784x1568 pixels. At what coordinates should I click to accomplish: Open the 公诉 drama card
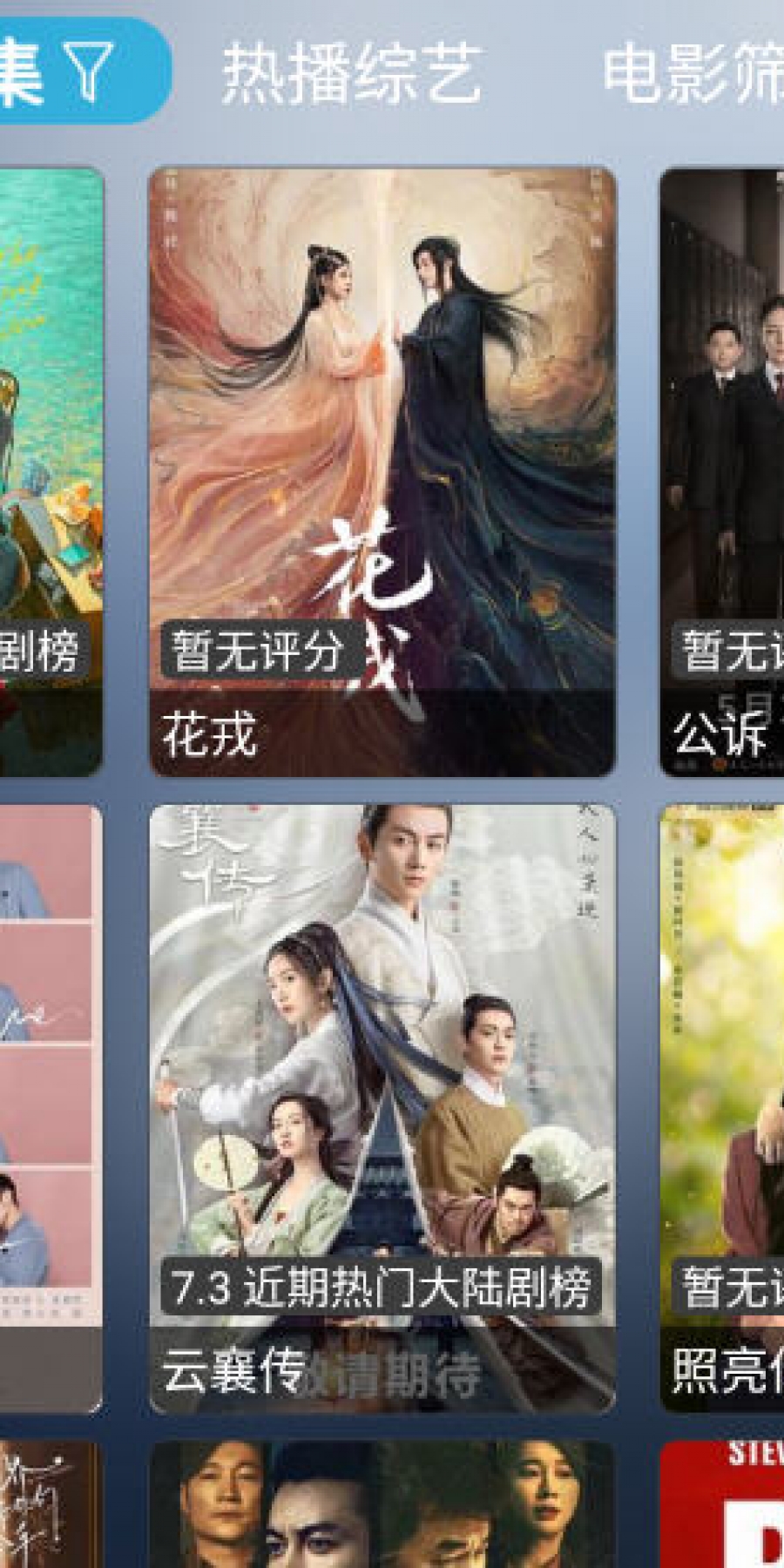point(721,470)
